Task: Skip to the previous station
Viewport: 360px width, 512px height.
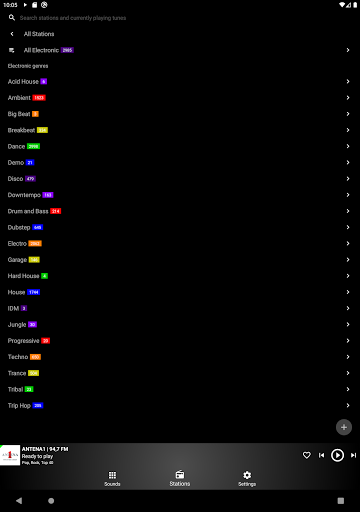Action: (x=321, y=455)
